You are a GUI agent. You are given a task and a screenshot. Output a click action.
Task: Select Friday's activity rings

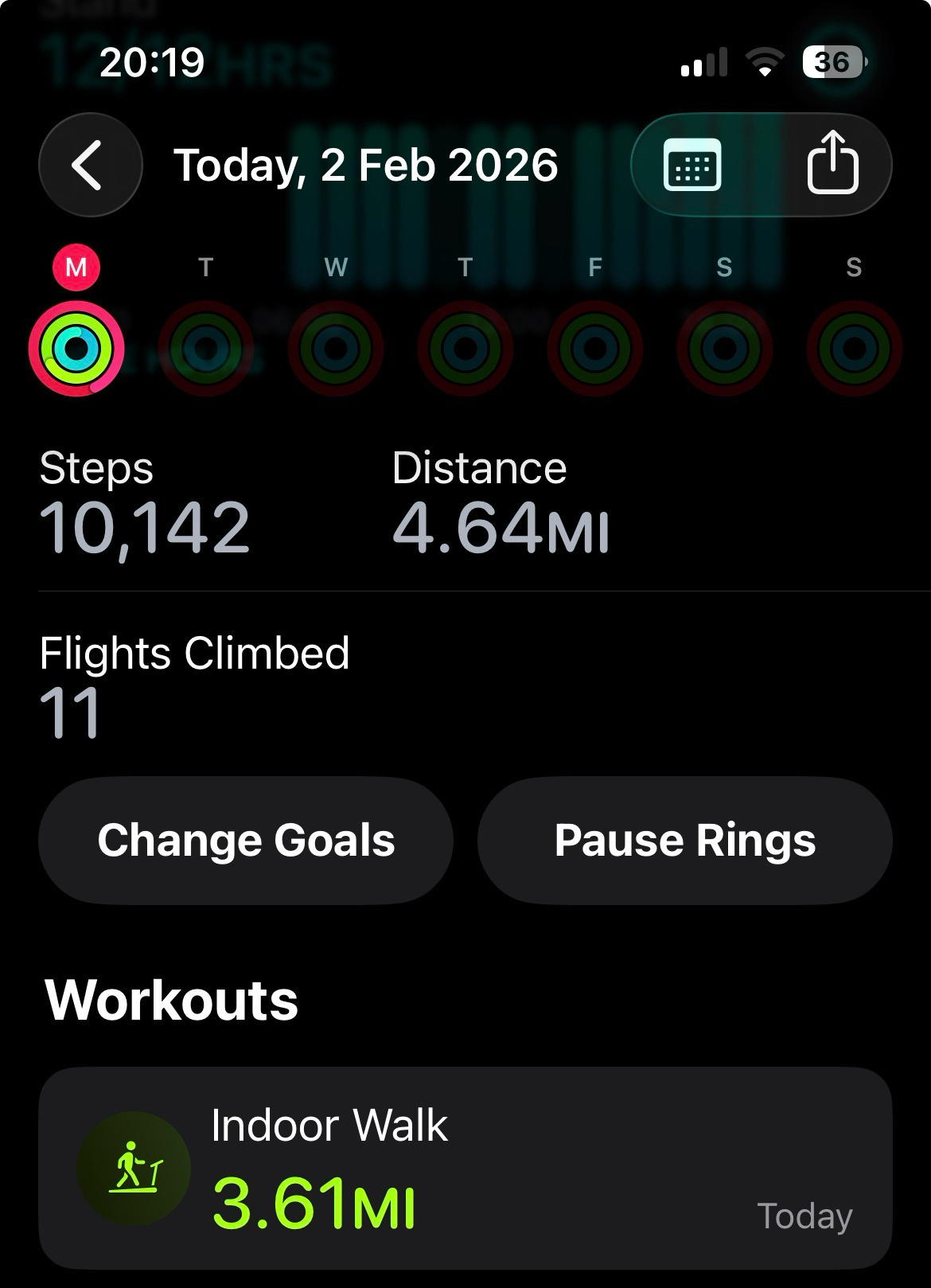click(x=594, y=348)
